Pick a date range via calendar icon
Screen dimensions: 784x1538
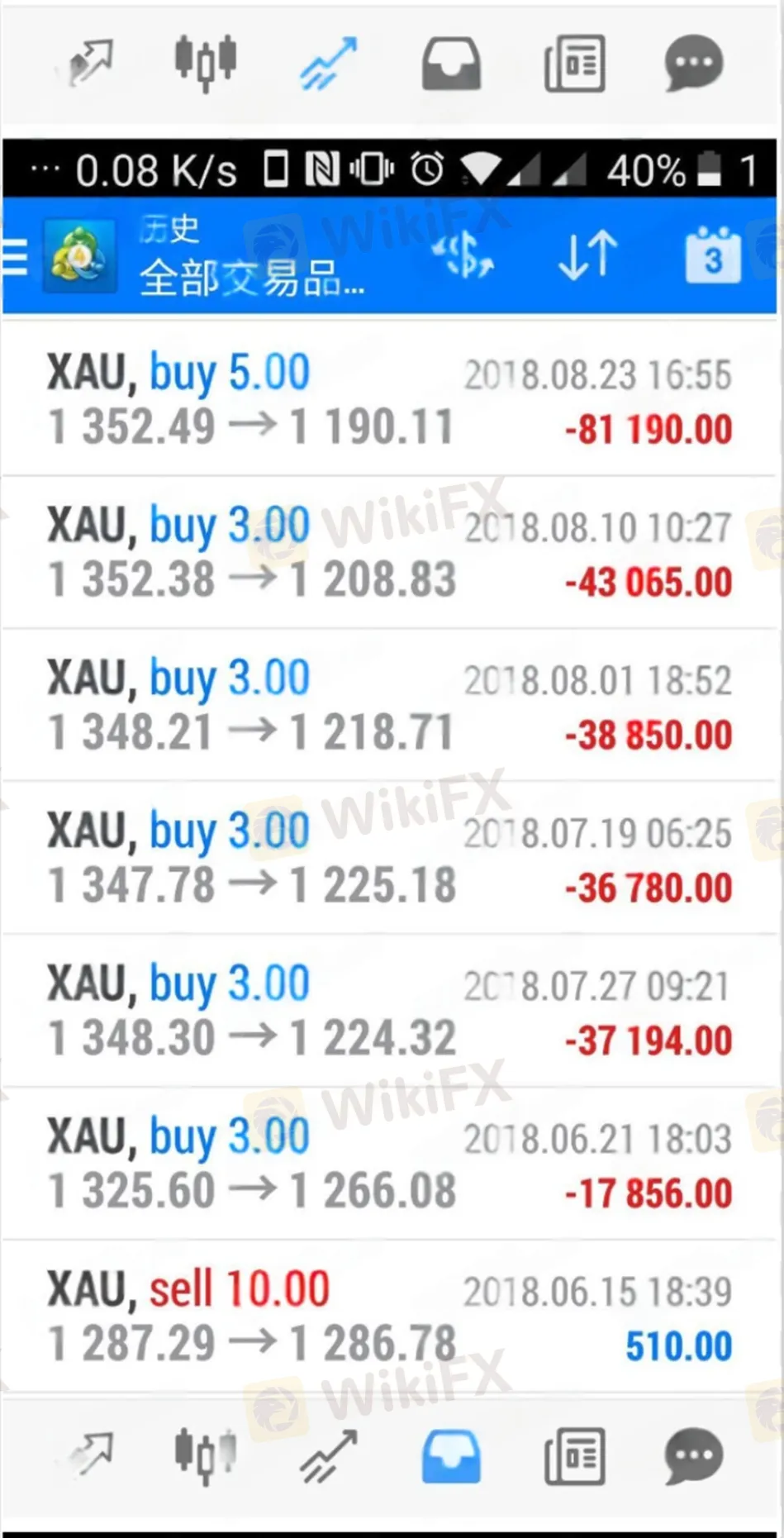(712, 256)
